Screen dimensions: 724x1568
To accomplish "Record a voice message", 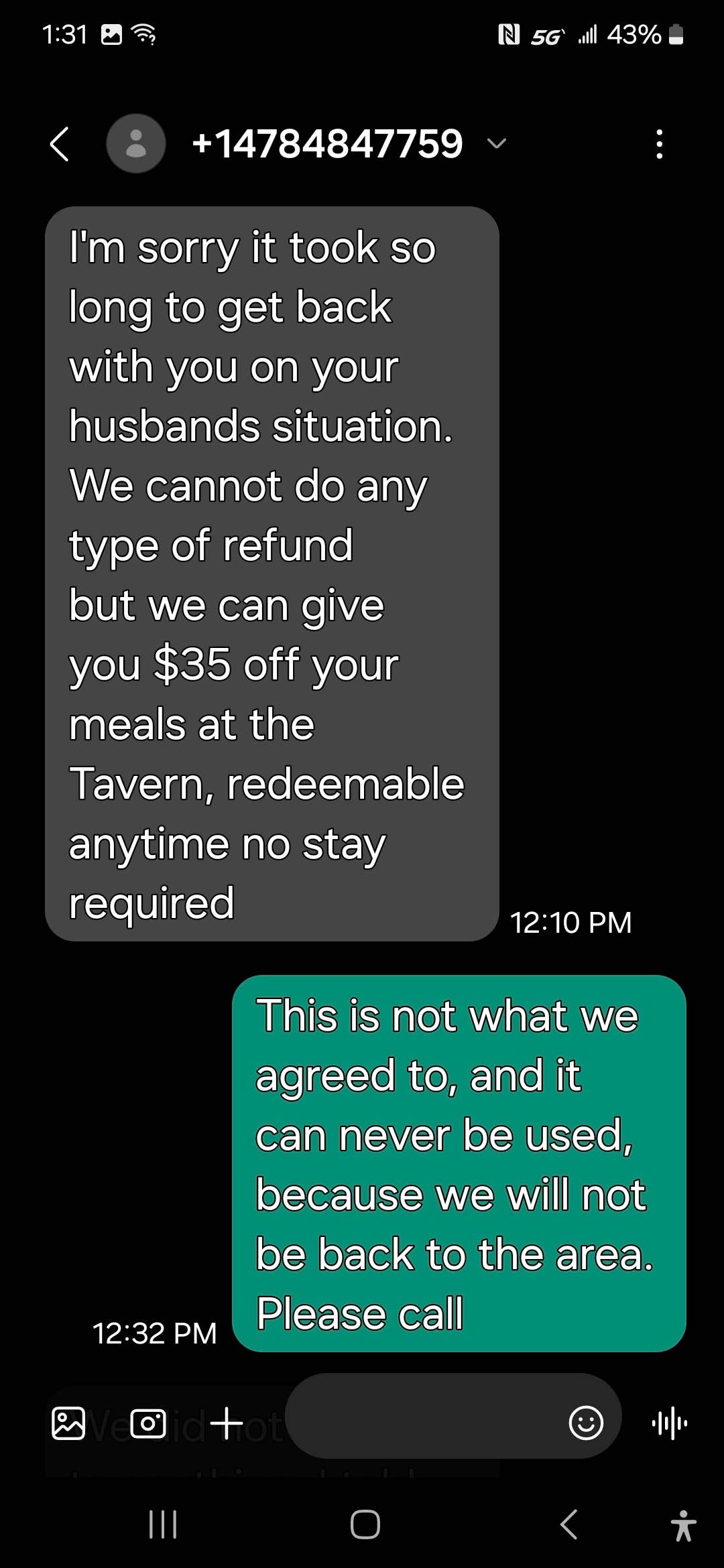I will tap(669, 1423).
